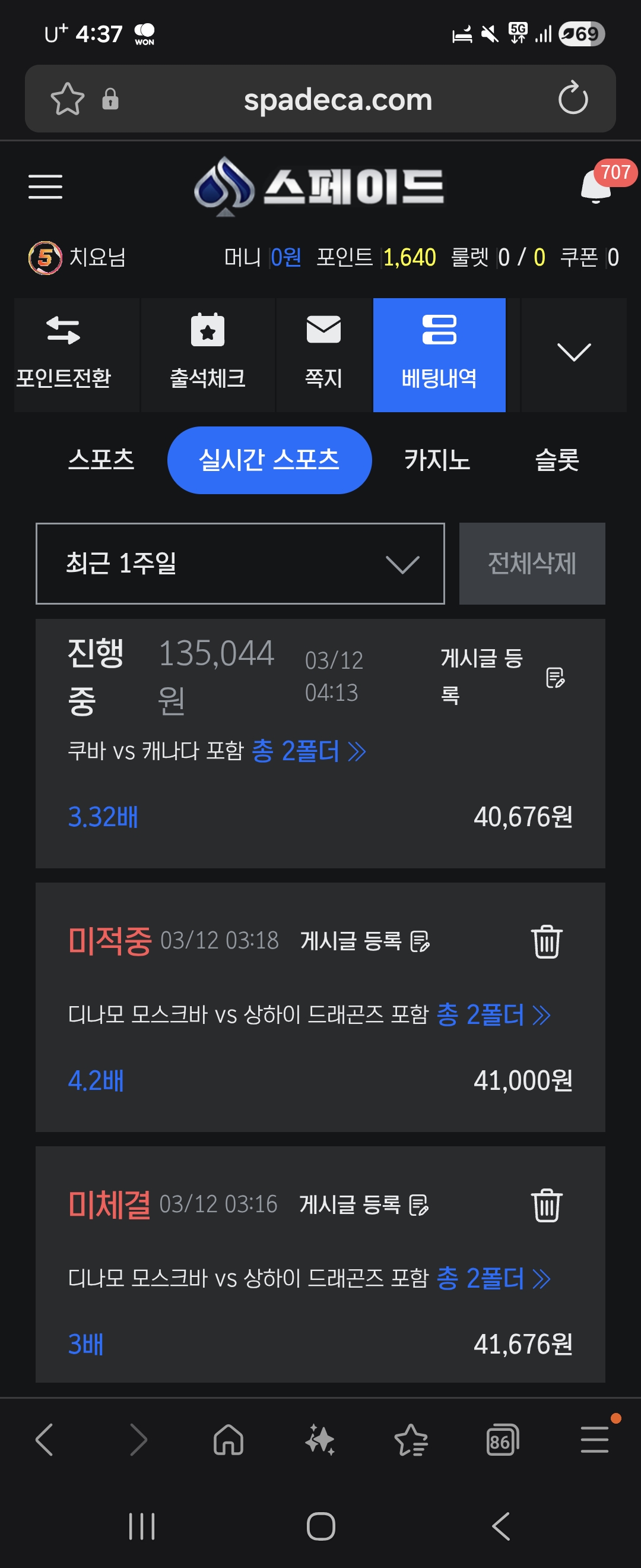This screenshot has height=1568, width=641.
Task: Tap 게시글 등록 on the 미적중 bet
Action: 365,941
